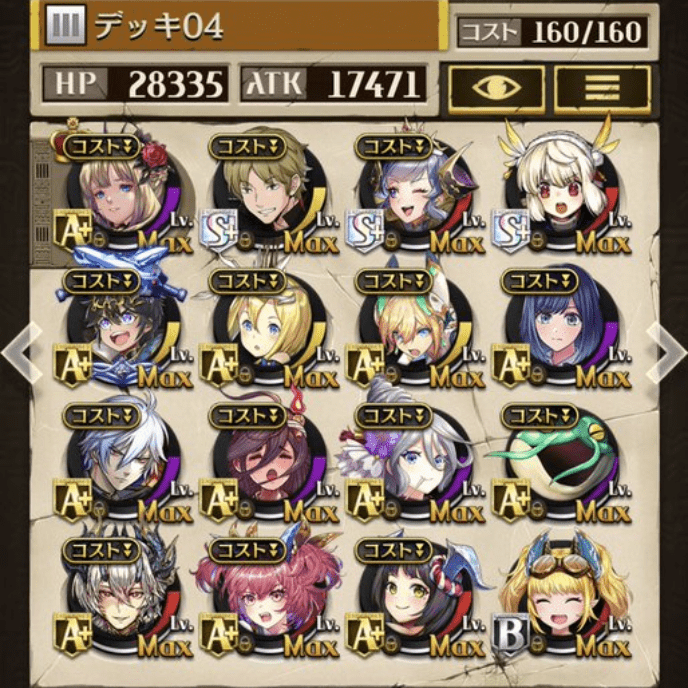Tap the eye visibility button
The width and height of the screenshot is (688, 688).
click(x=496, y=89)
